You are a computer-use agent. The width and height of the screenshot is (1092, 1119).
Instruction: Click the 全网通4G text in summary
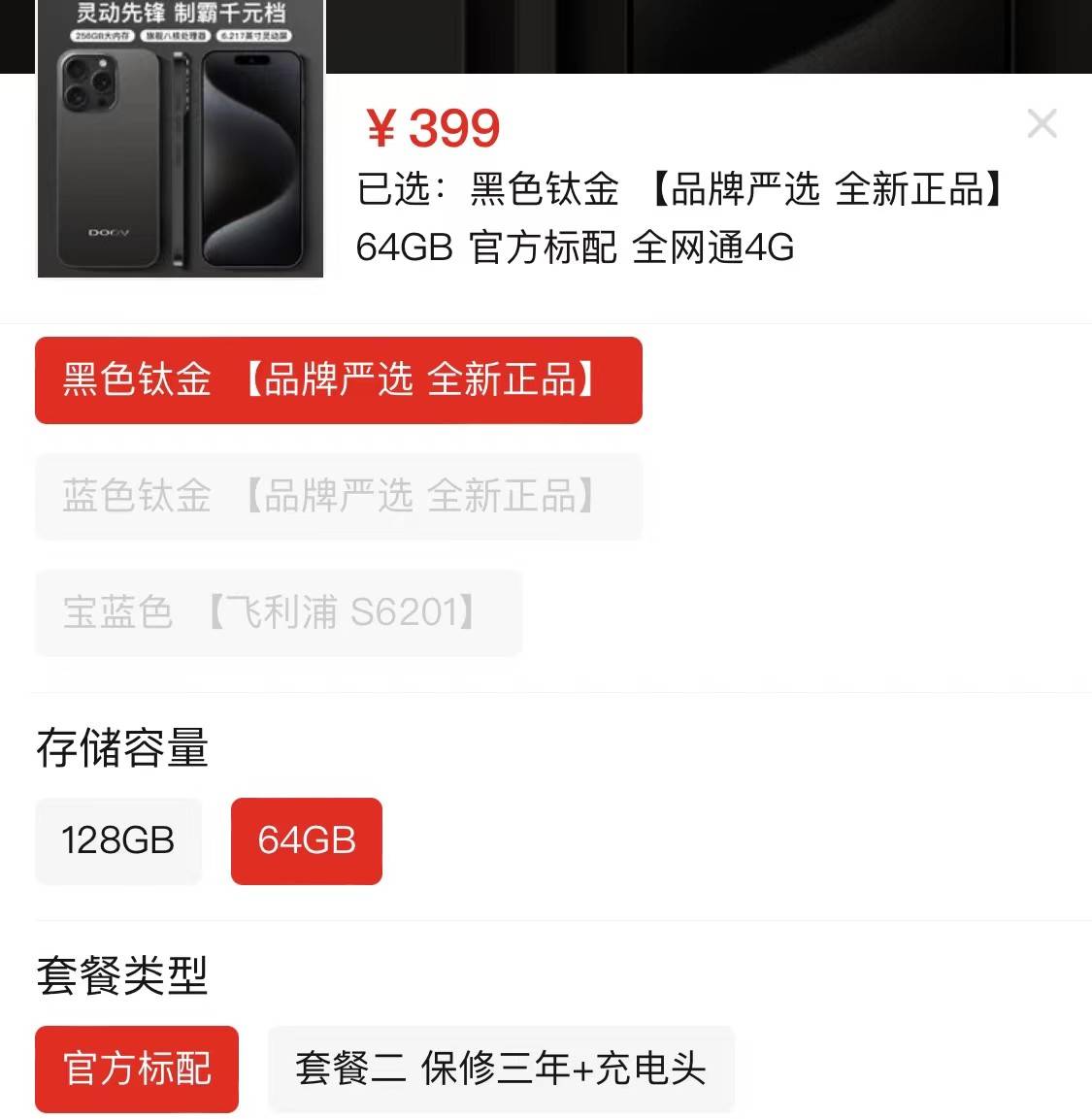[711, 248]
